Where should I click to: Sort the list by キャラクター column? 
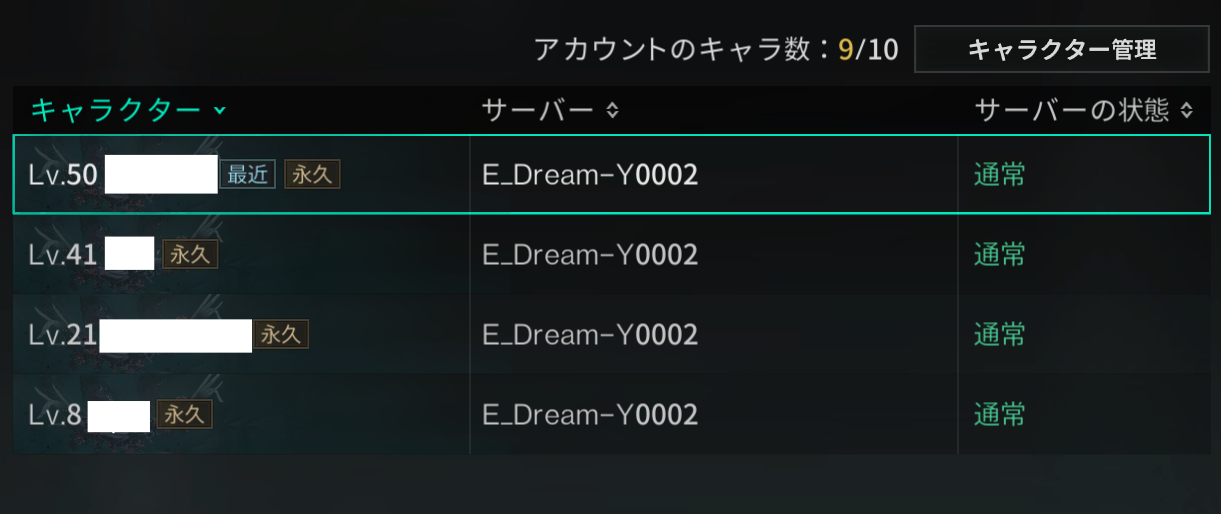coord(128,110)
